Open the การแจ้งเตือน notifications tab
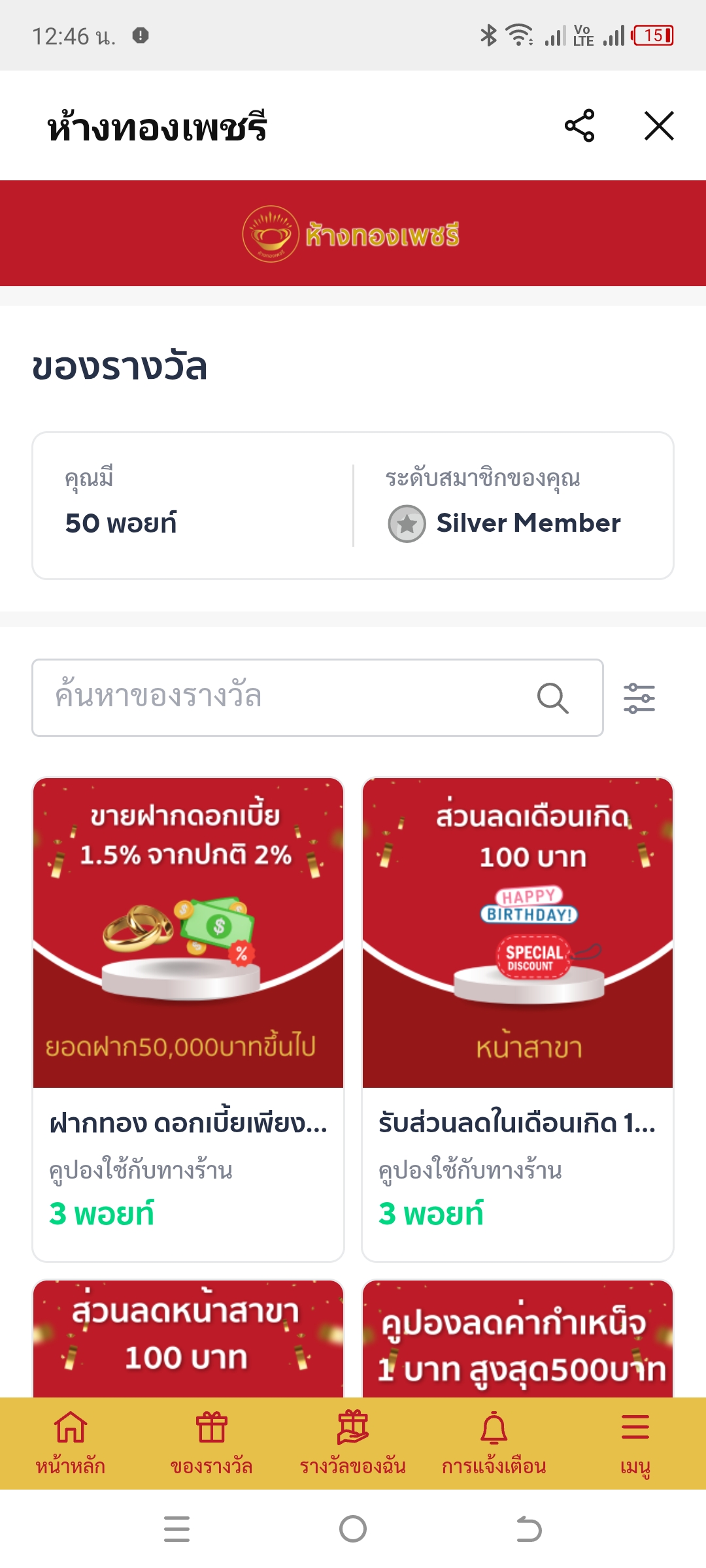The height and width of the screenshot is (1568, 706). coord(494,1443)
